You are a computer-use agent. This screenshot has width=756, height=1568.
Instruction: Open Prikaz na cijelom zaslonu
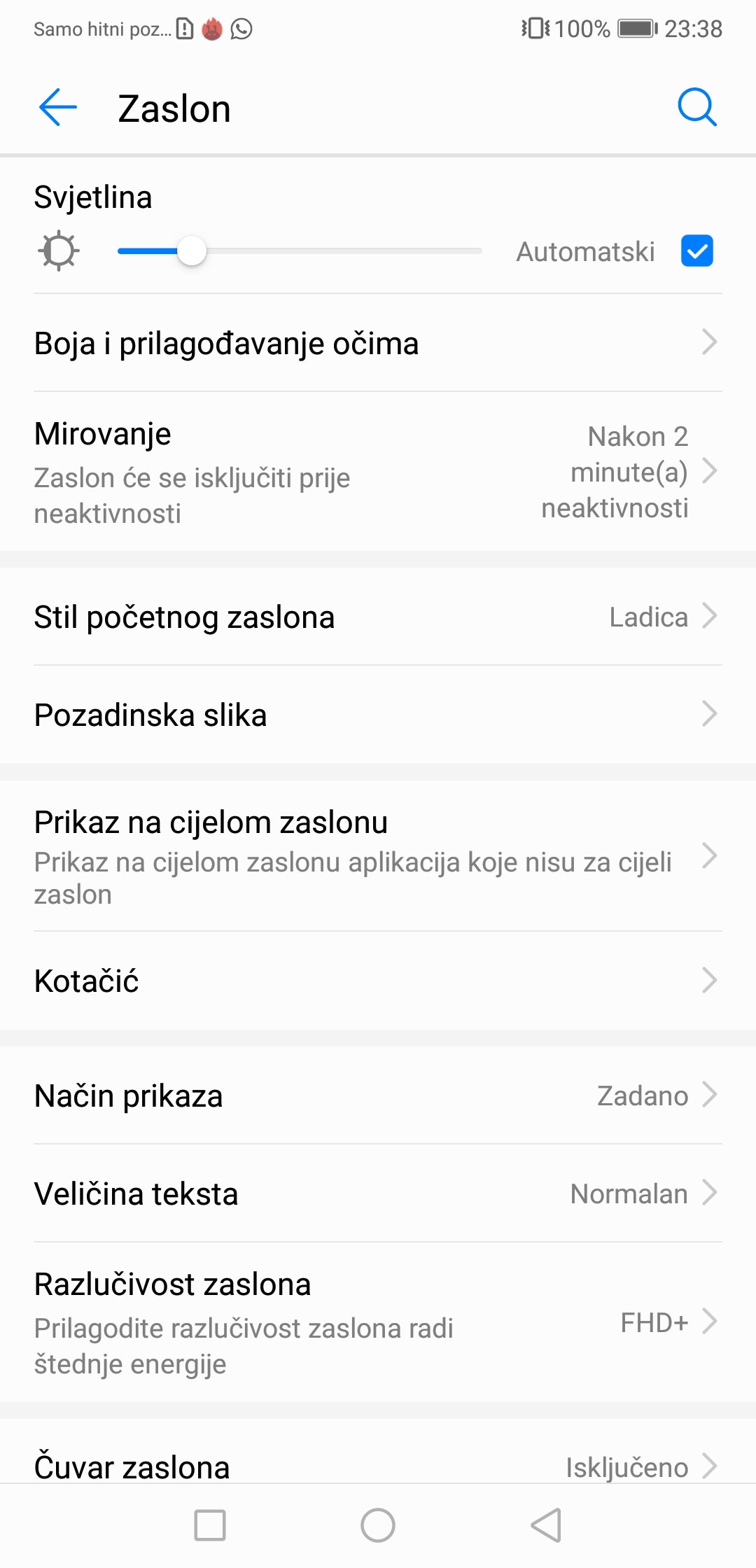(x=378, y=855)
